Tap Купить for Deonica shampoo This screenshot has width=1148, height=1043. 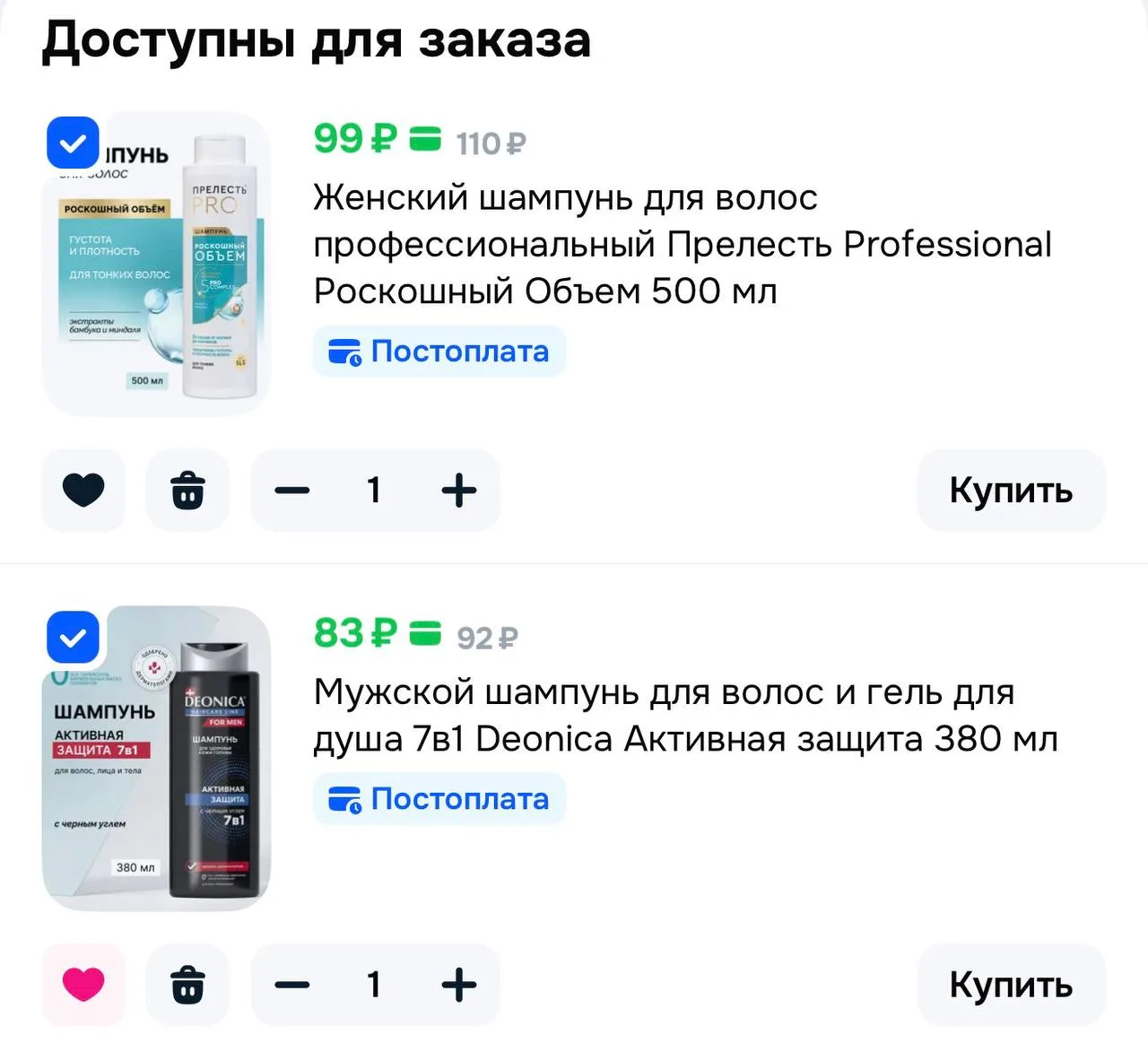[1012, 985]
